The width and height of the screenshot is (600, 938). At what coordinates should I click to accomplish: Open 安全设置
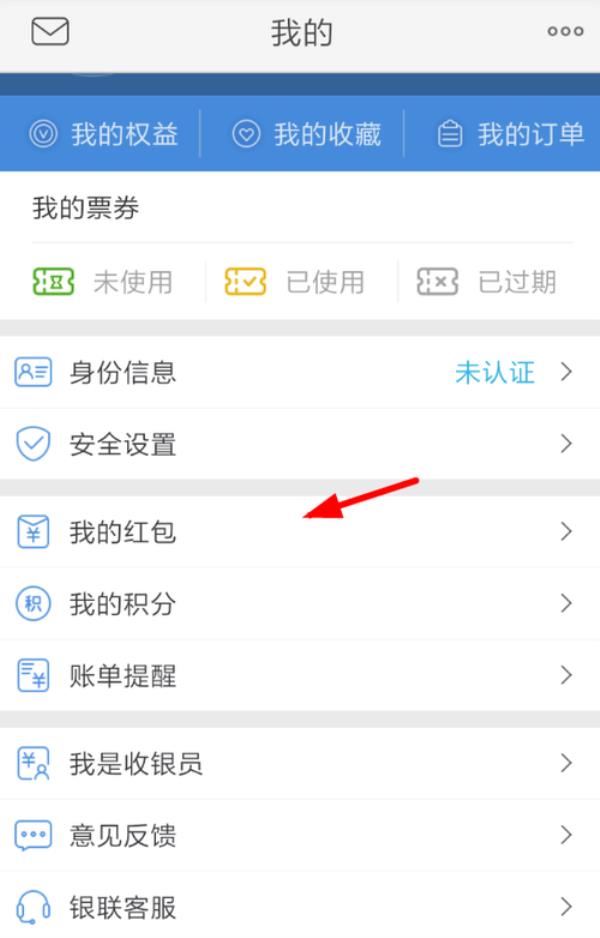(300, 444)
